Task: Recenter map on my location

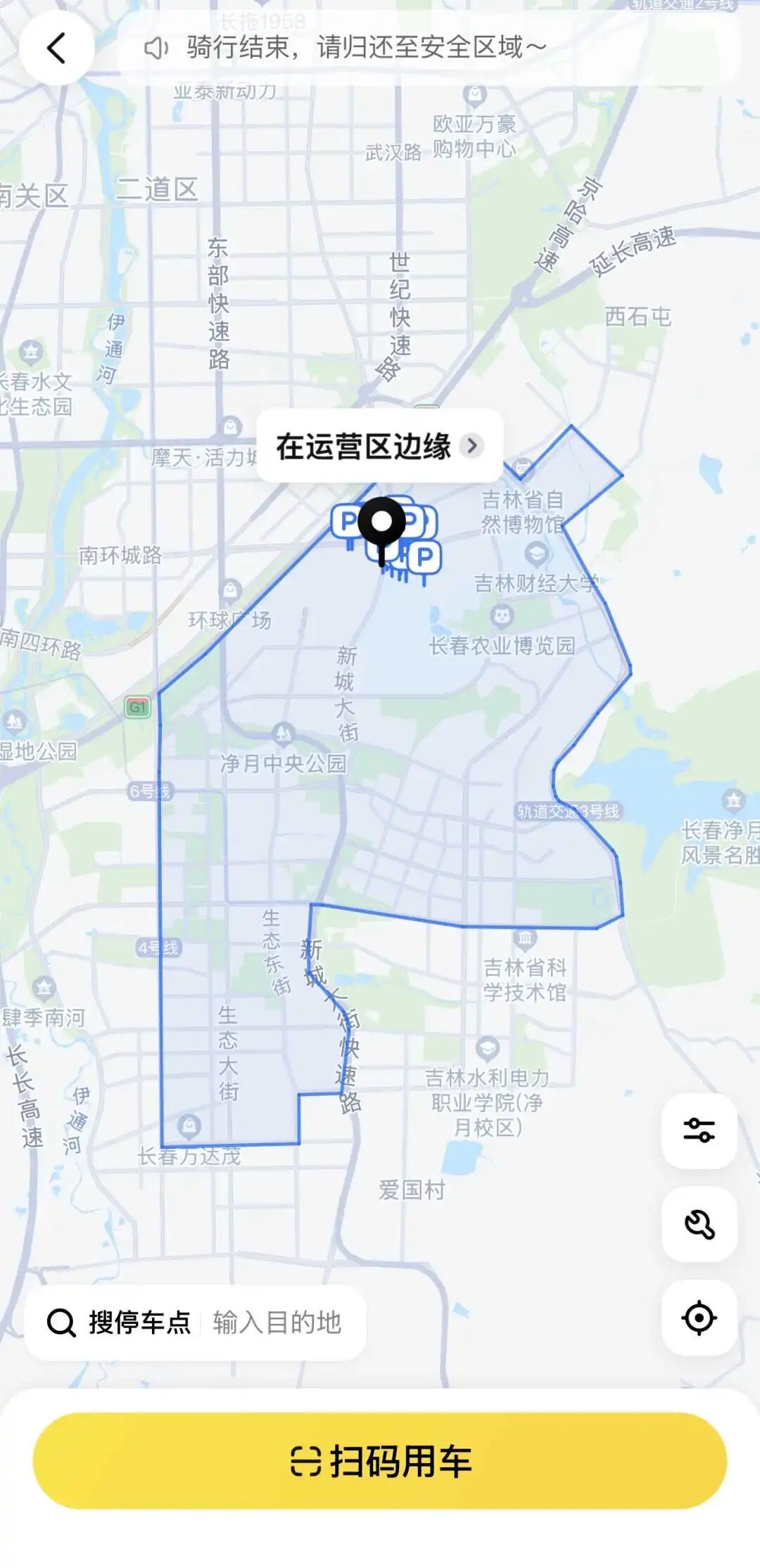Action: coord(699,1318)
